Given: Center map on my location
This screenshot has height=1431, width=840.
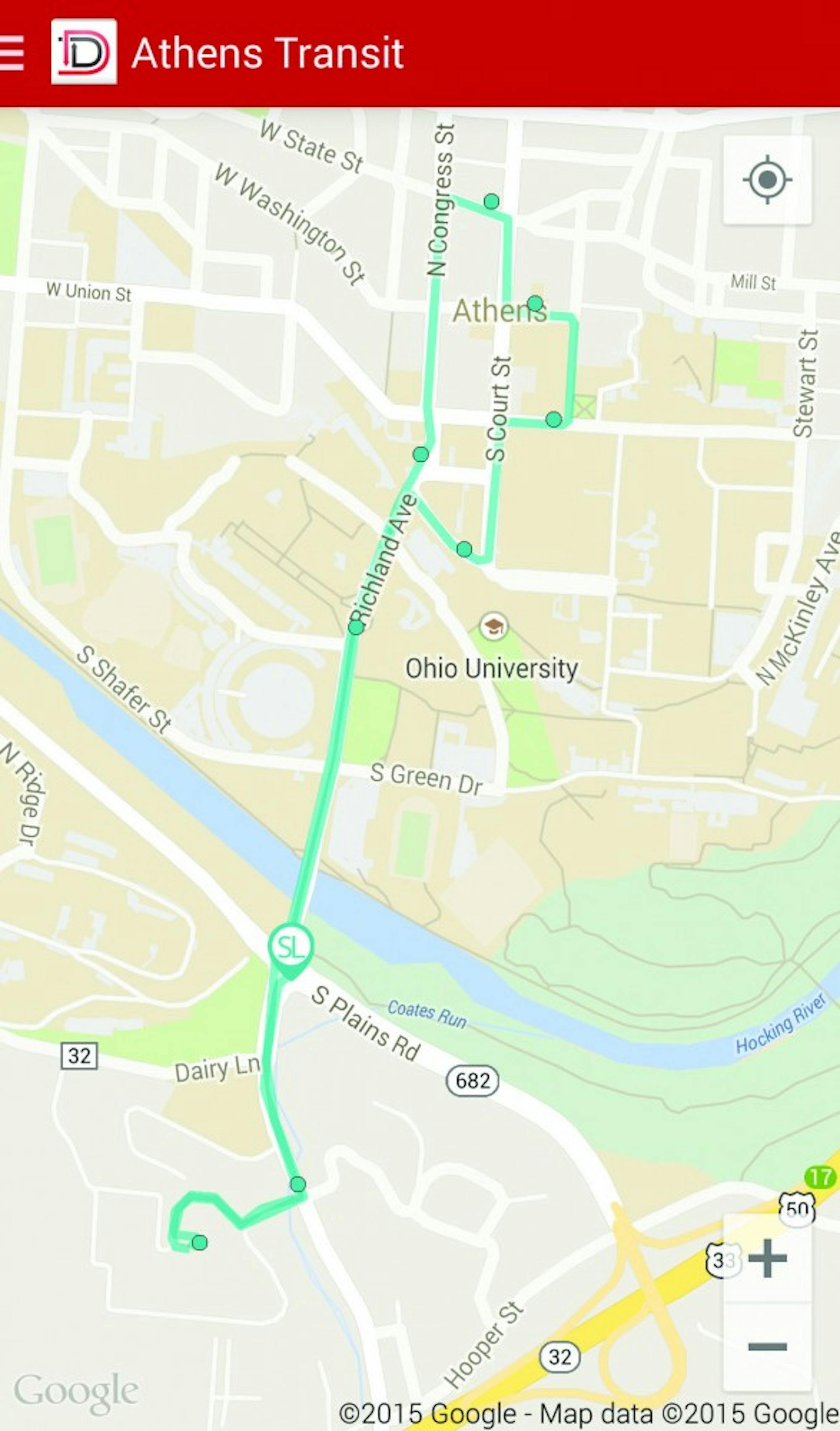Looking at the screenshot, I should click(767, 180).
